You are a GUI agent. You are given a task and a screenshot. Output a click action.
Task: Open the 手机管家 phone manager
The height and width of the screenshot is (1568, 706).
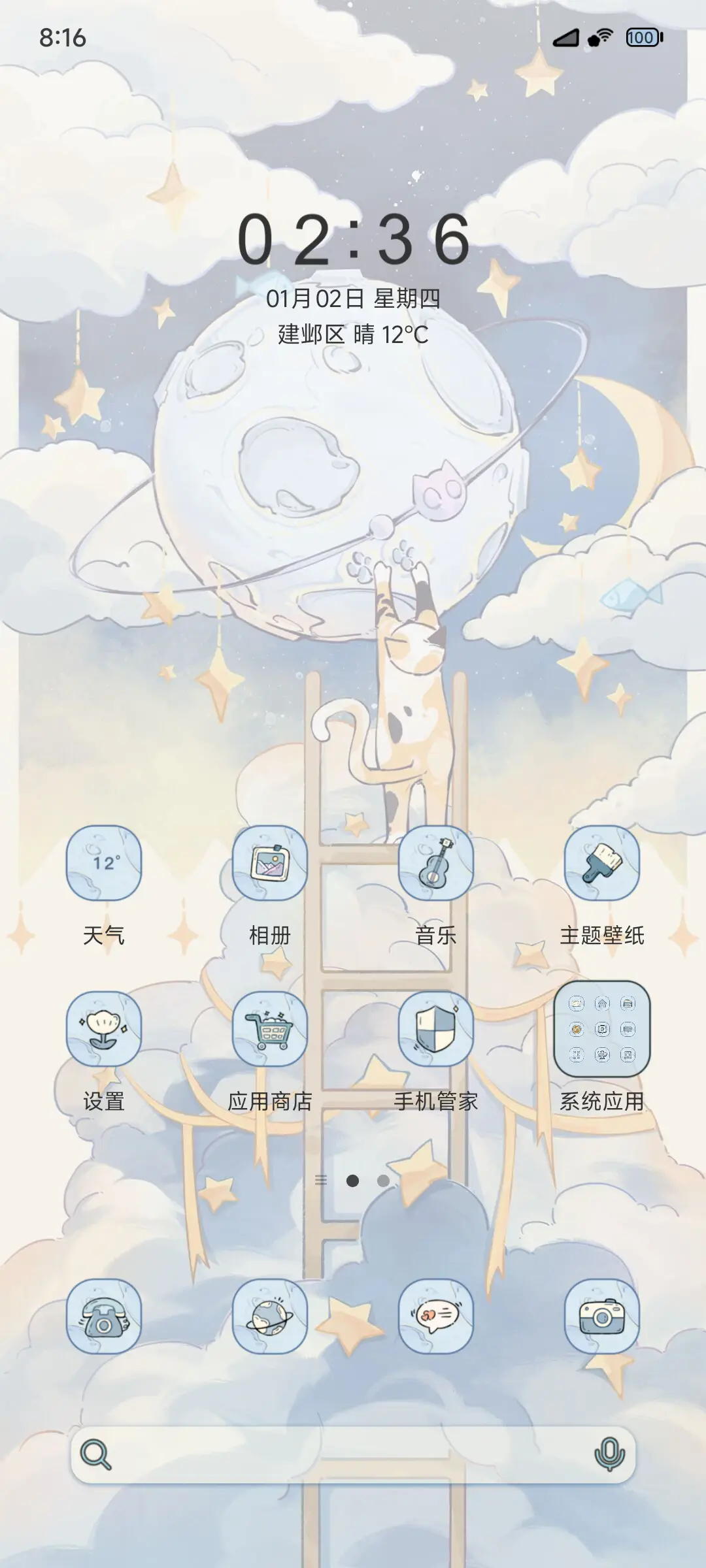coord(437,1028)
